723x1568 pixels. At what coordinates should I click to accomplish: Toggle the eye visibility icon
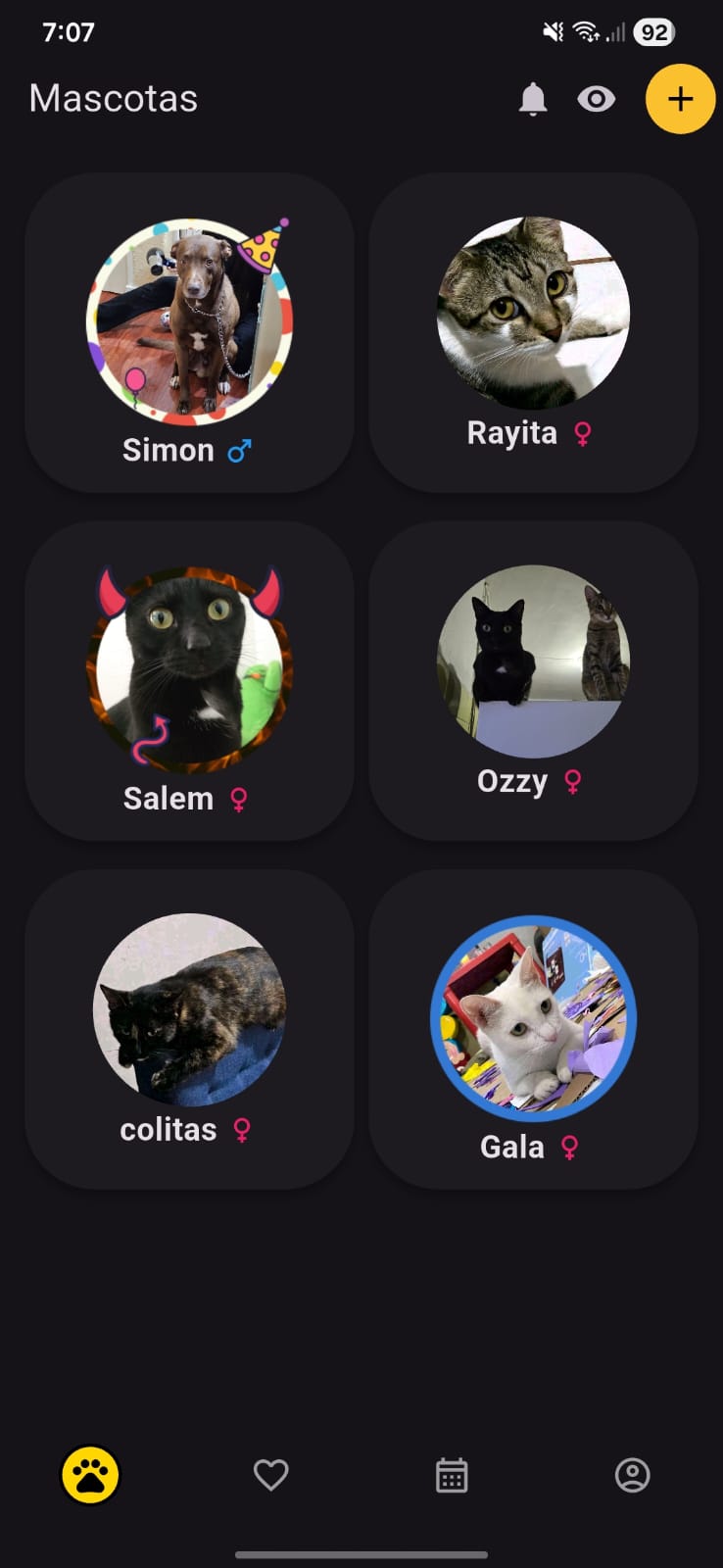[x=596, y=99]
